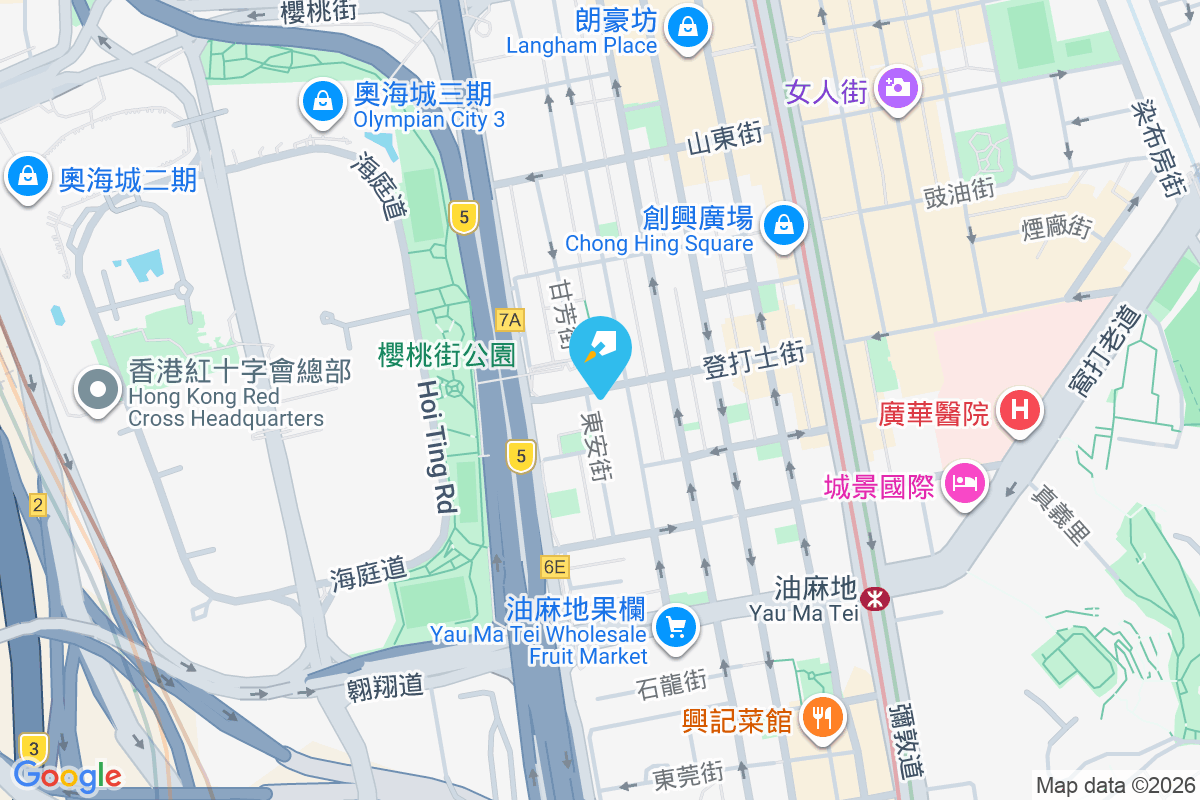Open Yau Ma Tei Wholesale Fruit Market pin
Viewport: 1200px width, 800px height.
[676, 627]
